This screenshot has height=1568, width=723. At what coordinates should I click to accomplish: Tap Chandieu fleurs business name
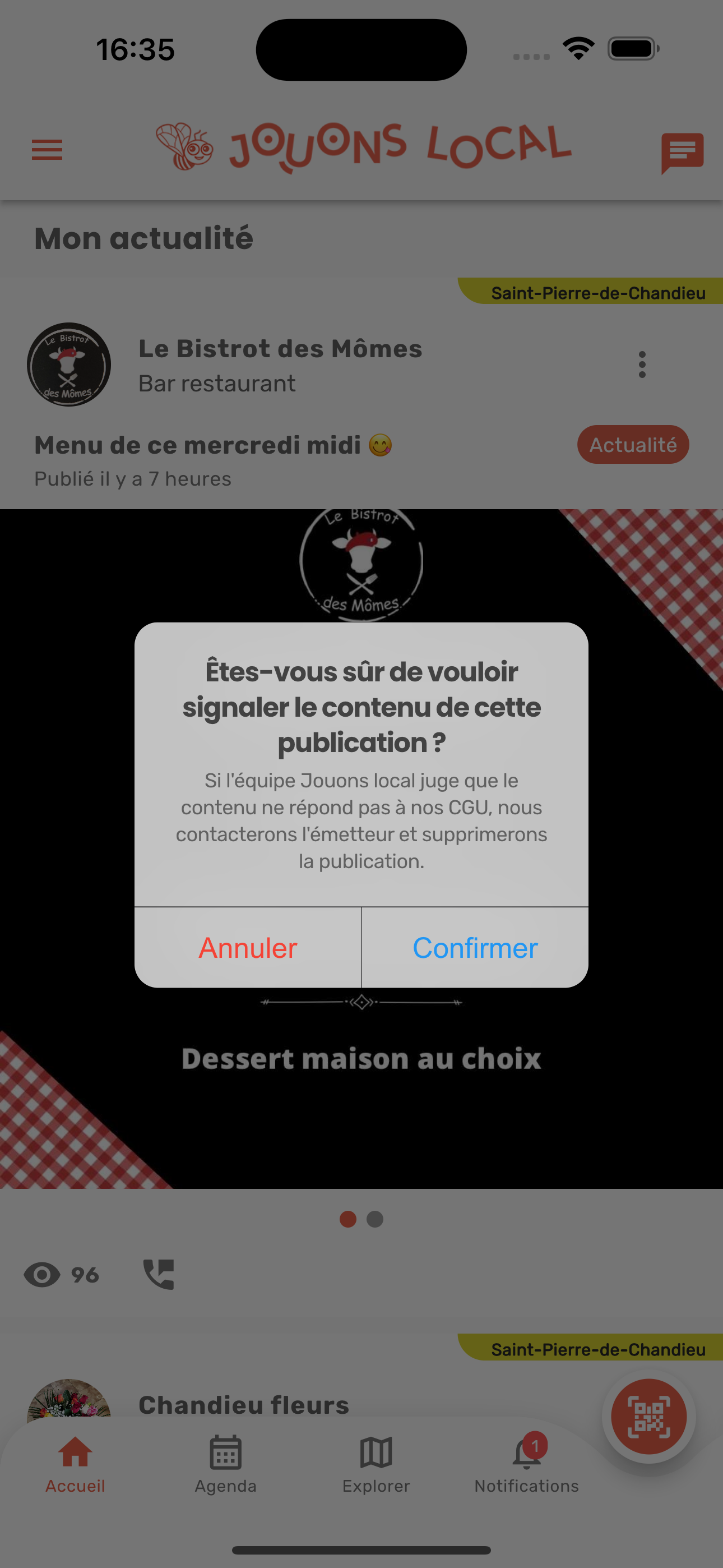[x=243, y=1405]
